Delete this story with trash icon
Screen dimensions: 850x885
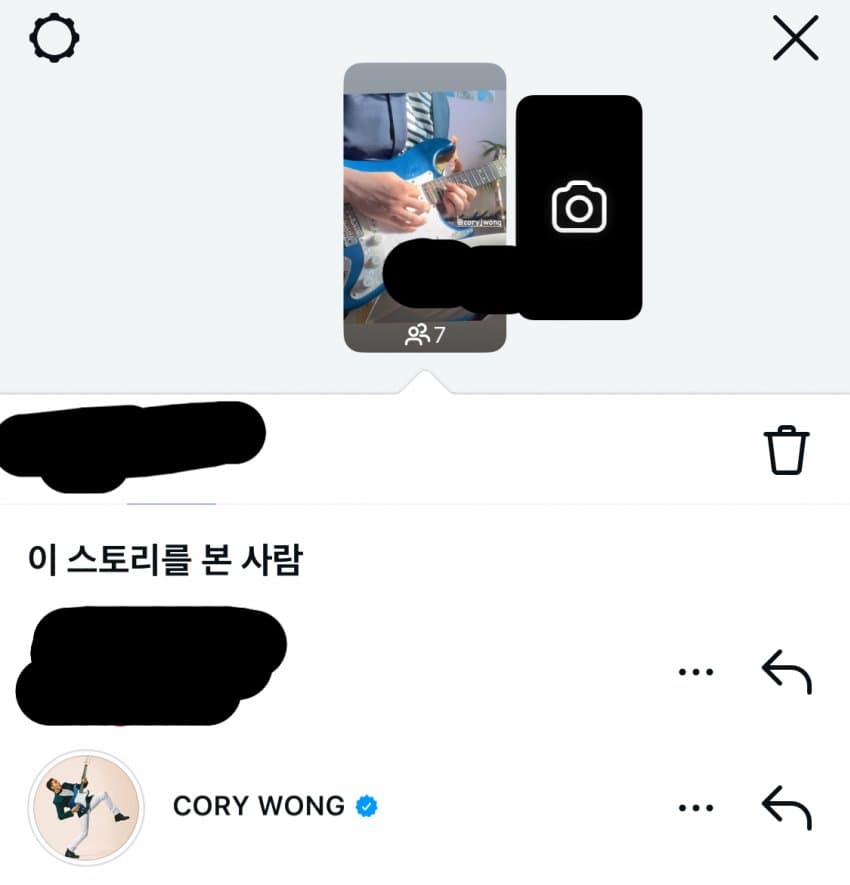click(x=786, y=450)
